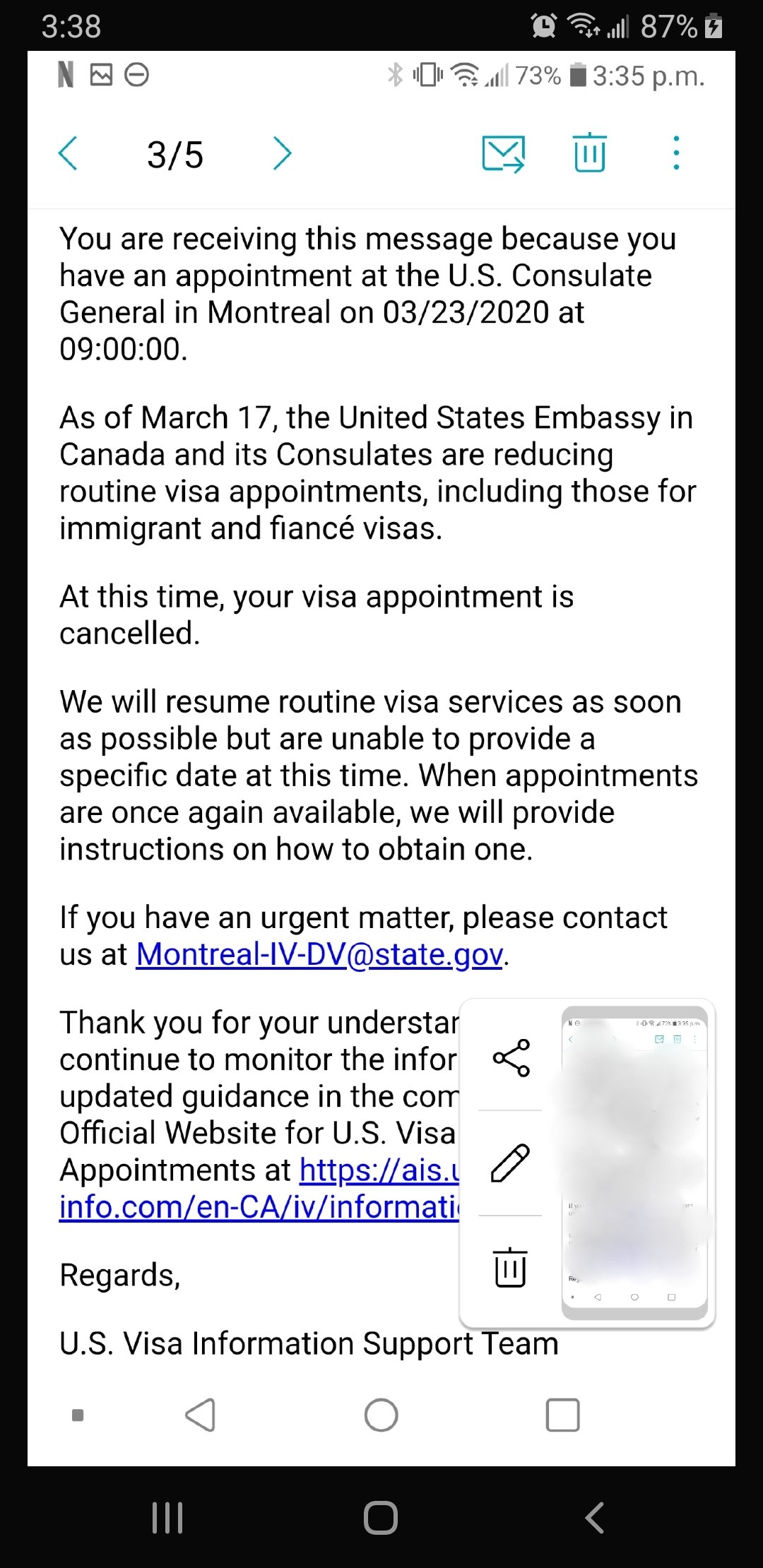Viewport: 763px width, 1568px height.
Task: Go back using the system back button
Action: tap(595, 1517)
